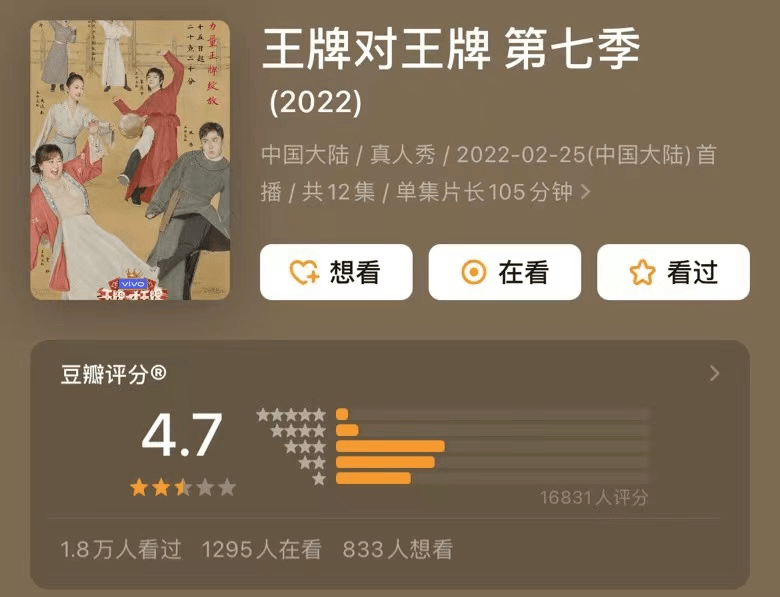Expand the show info line chevron
Image resolution: width=780 pixels, height=597 pixels.
[x=586, y=192]
